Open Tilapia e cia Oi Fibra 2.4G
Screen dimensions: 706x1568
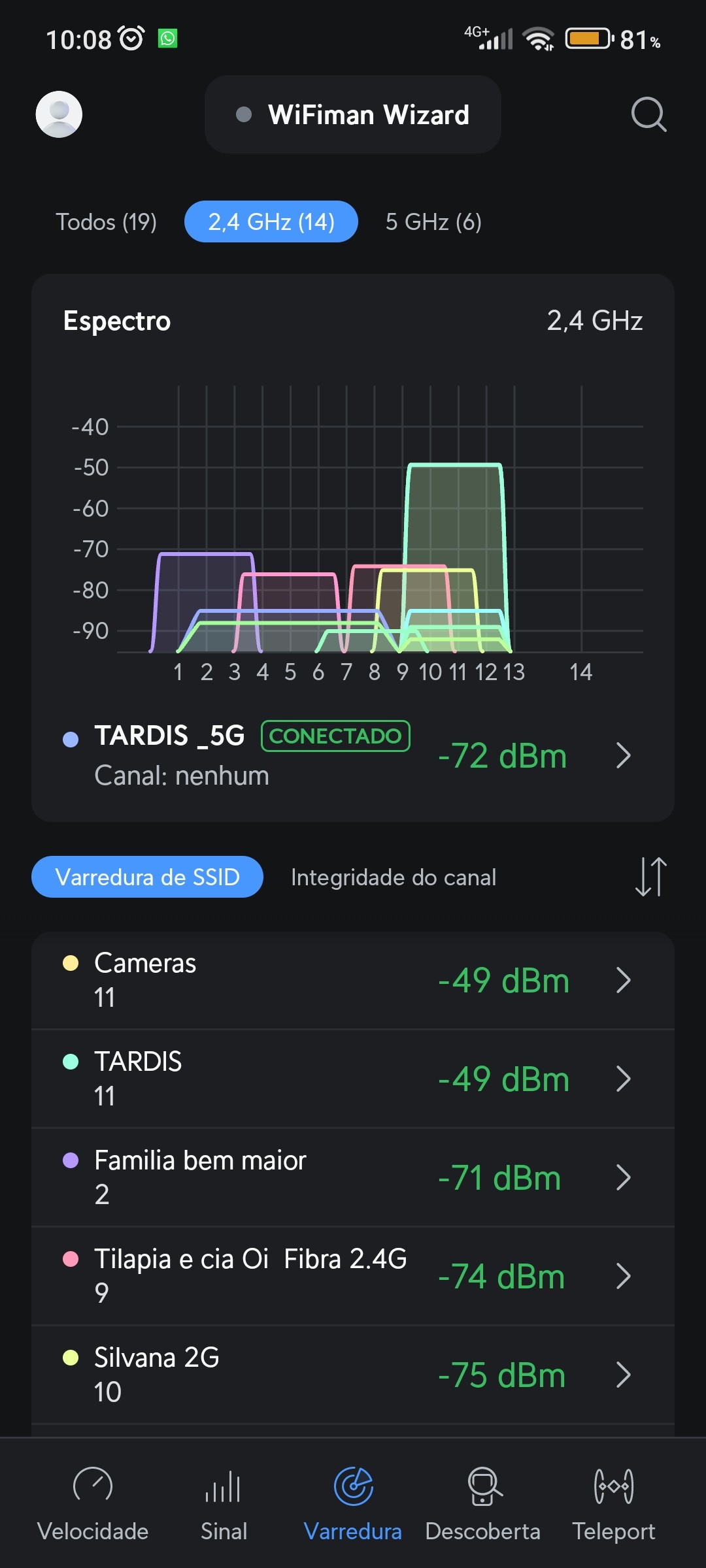353,1276
